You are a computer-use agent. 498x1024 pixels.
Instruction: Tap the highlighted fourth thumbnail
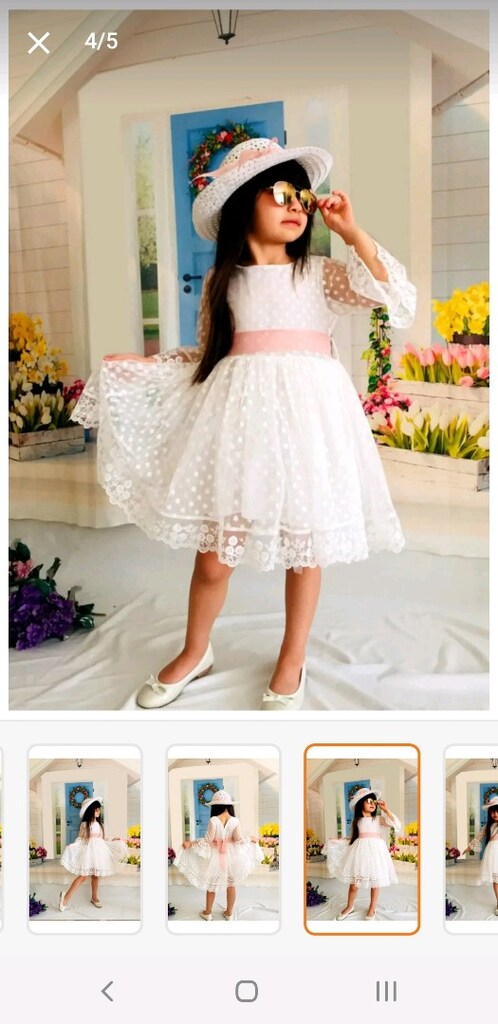click(362, 839)
